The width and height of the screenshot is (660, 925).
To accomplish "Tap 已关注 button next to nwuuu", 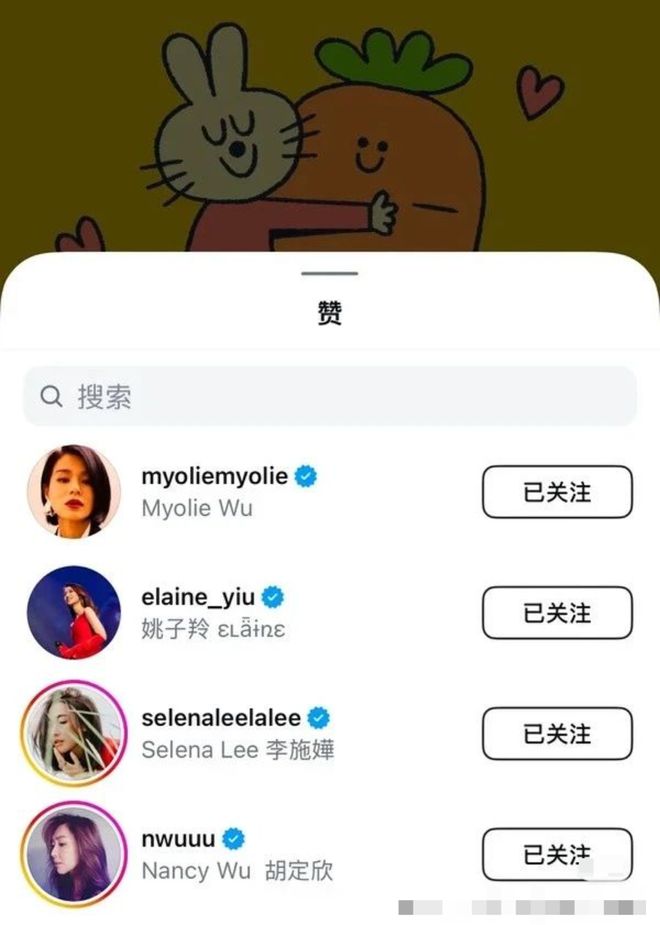I will coord(557,854).
